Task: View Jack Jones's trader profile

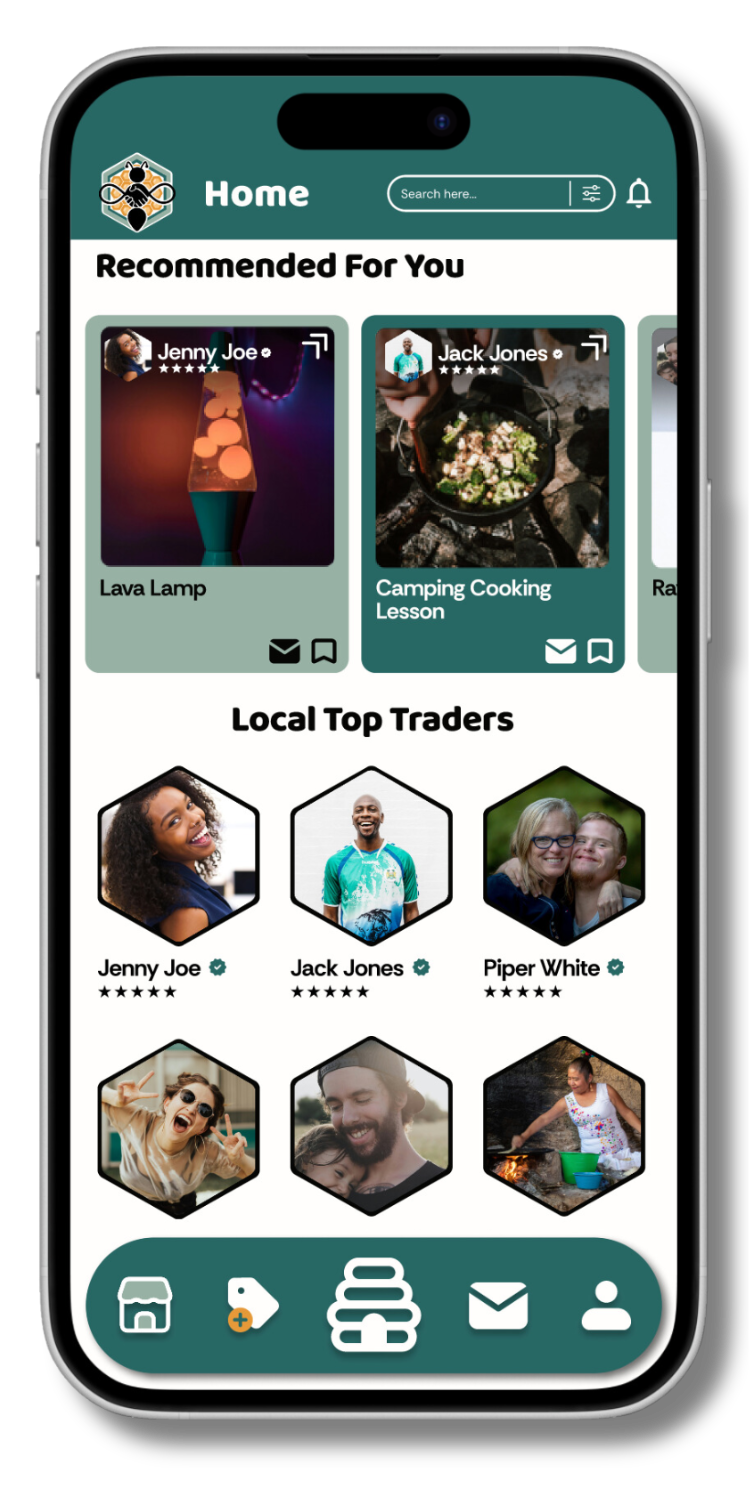Action: [x=371, y=856]
